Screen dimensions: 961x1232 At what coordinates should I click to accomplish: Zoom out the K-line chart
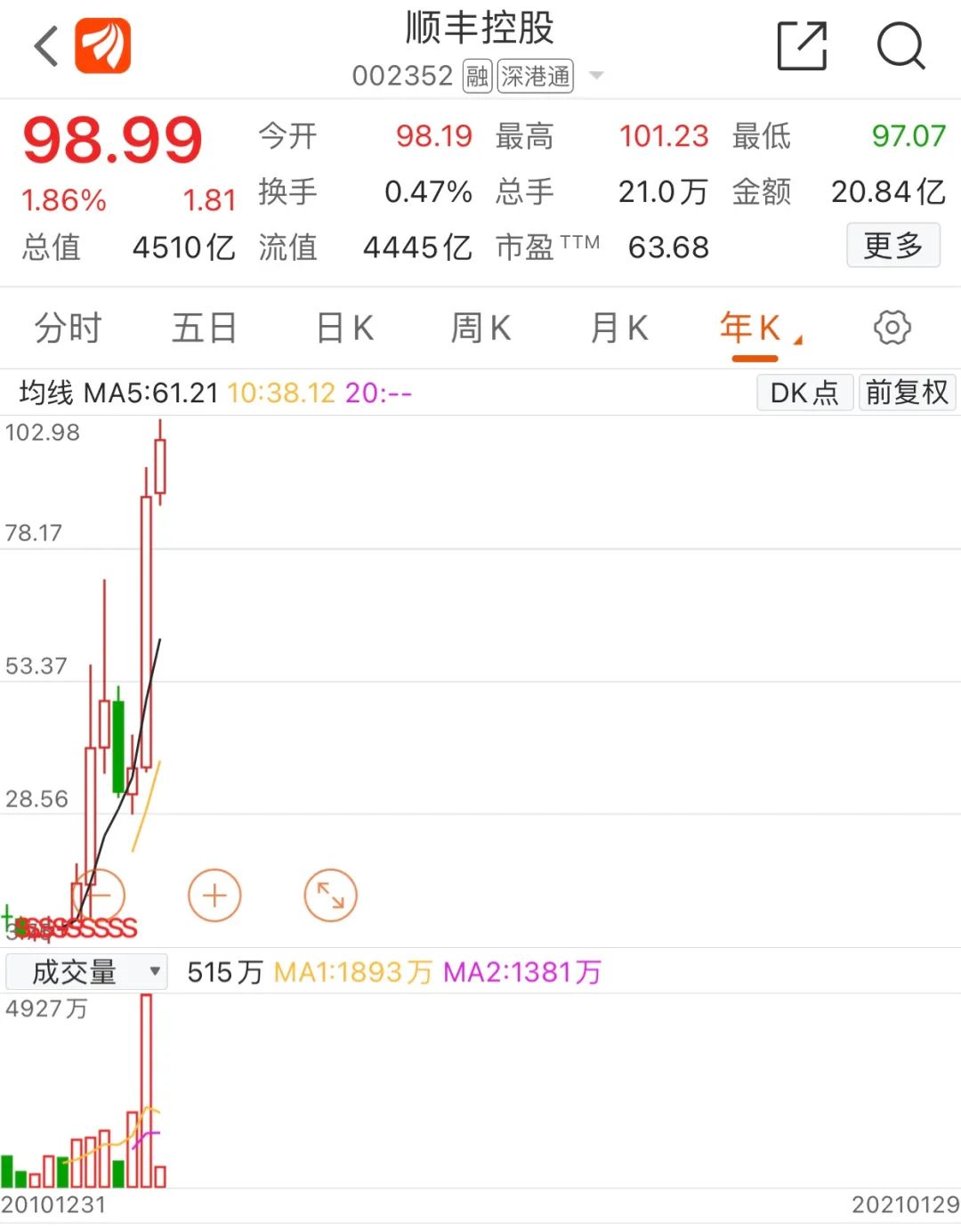[x=99, y=896]
